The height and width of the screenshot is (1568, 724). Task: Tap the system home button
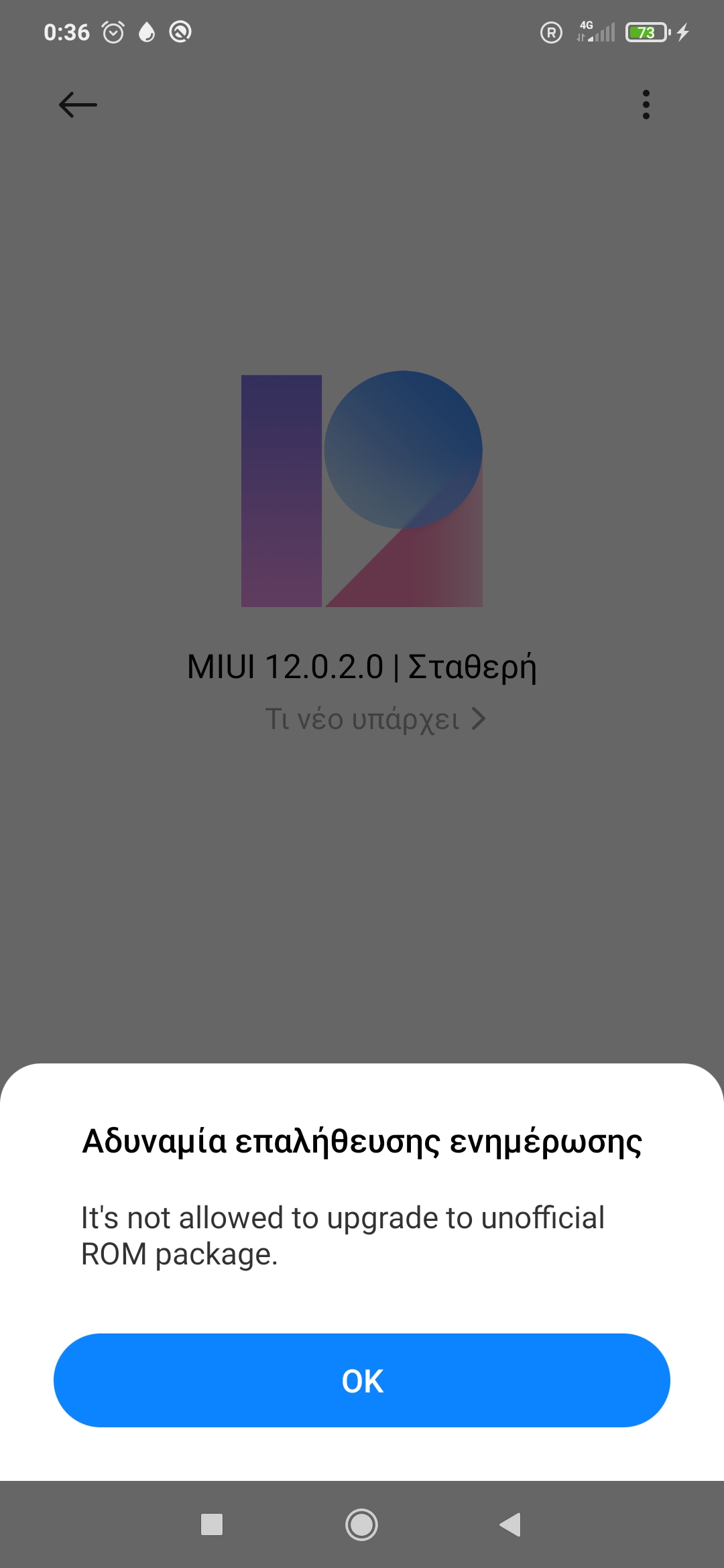point(361,1524)
